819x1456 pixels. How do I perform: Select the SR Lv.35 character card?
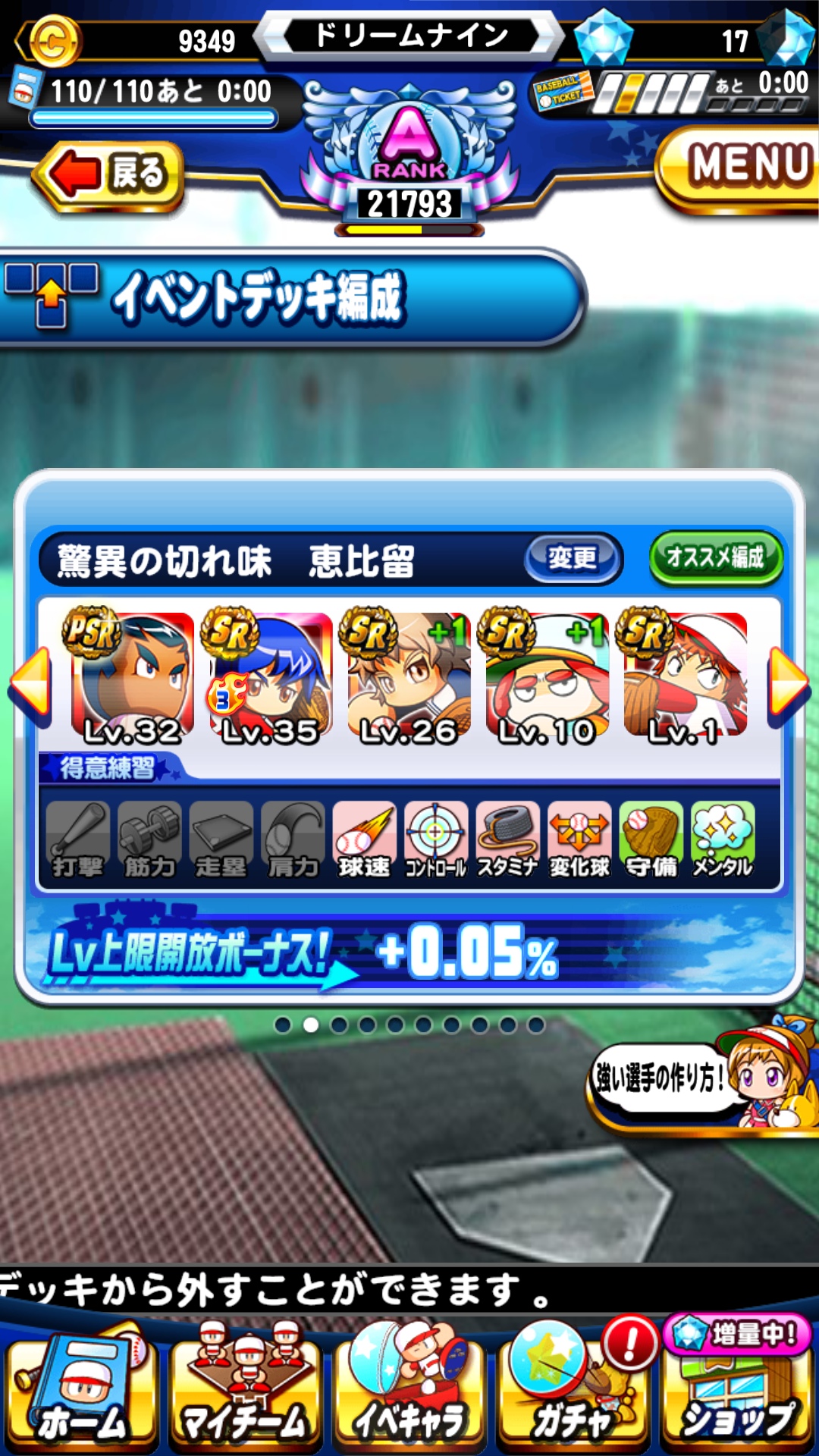coord(270,676)
